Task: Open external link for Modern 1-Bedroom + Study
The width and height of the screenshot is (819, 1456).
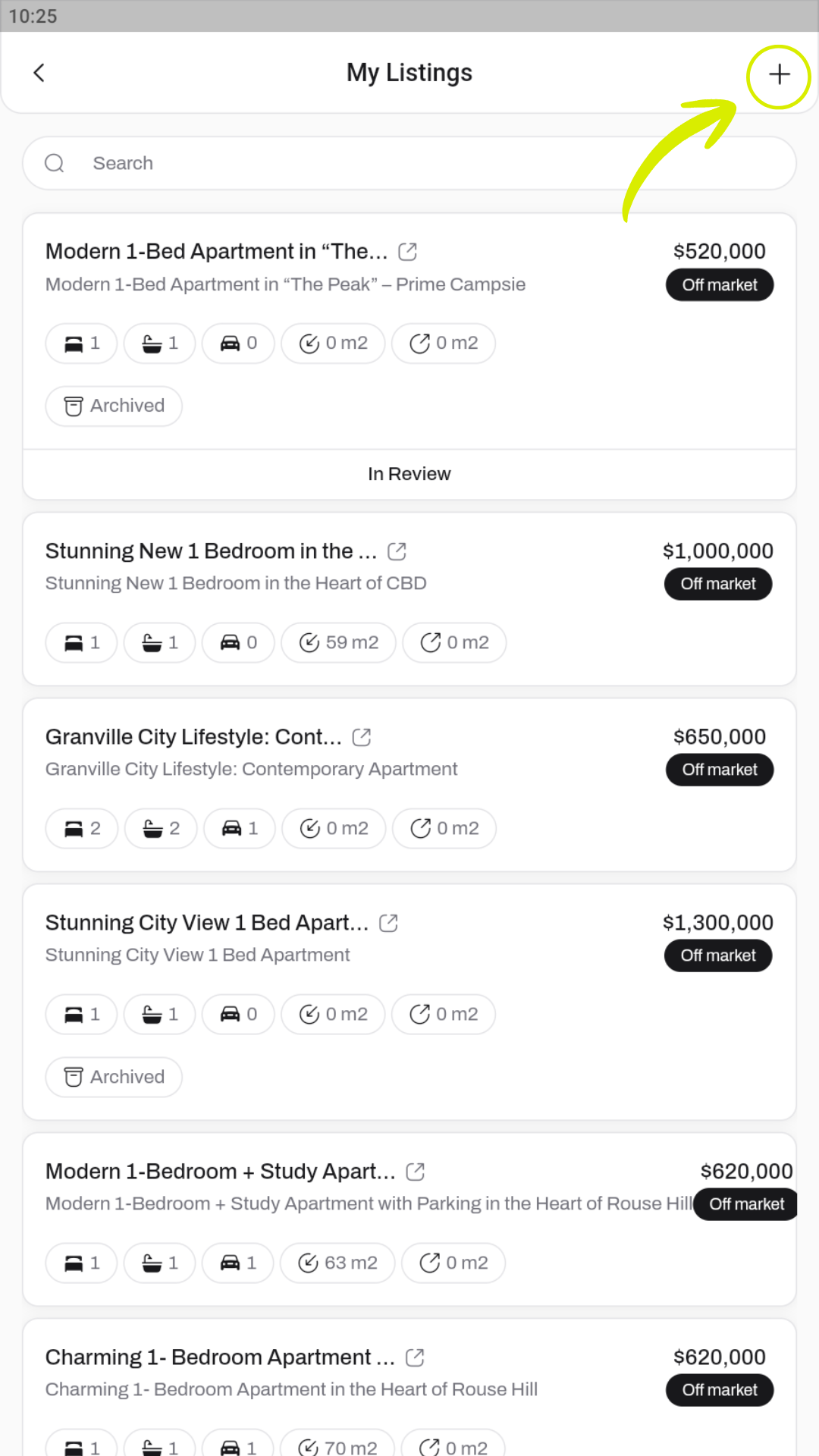Action: (415, 1172)
